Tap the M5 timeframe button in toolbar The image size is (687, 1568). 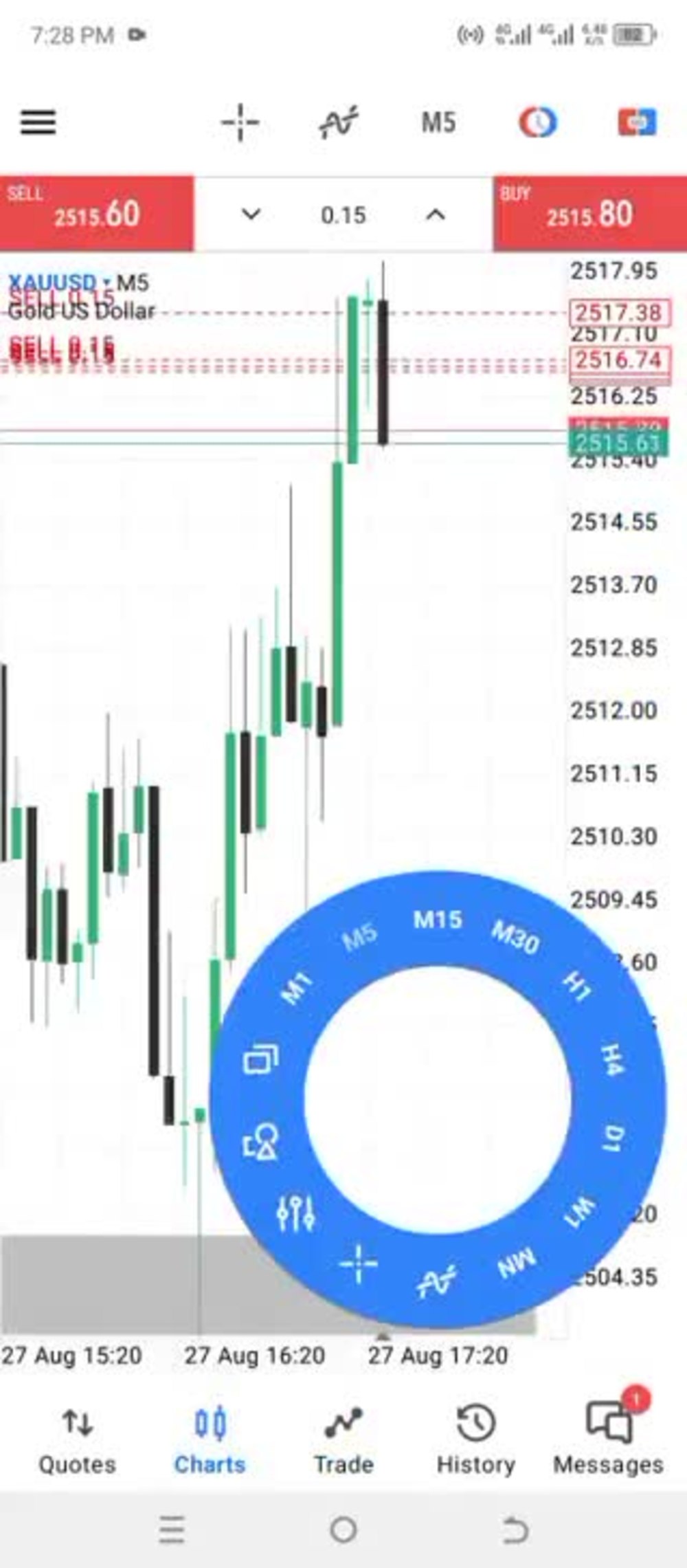coord(438,123)
